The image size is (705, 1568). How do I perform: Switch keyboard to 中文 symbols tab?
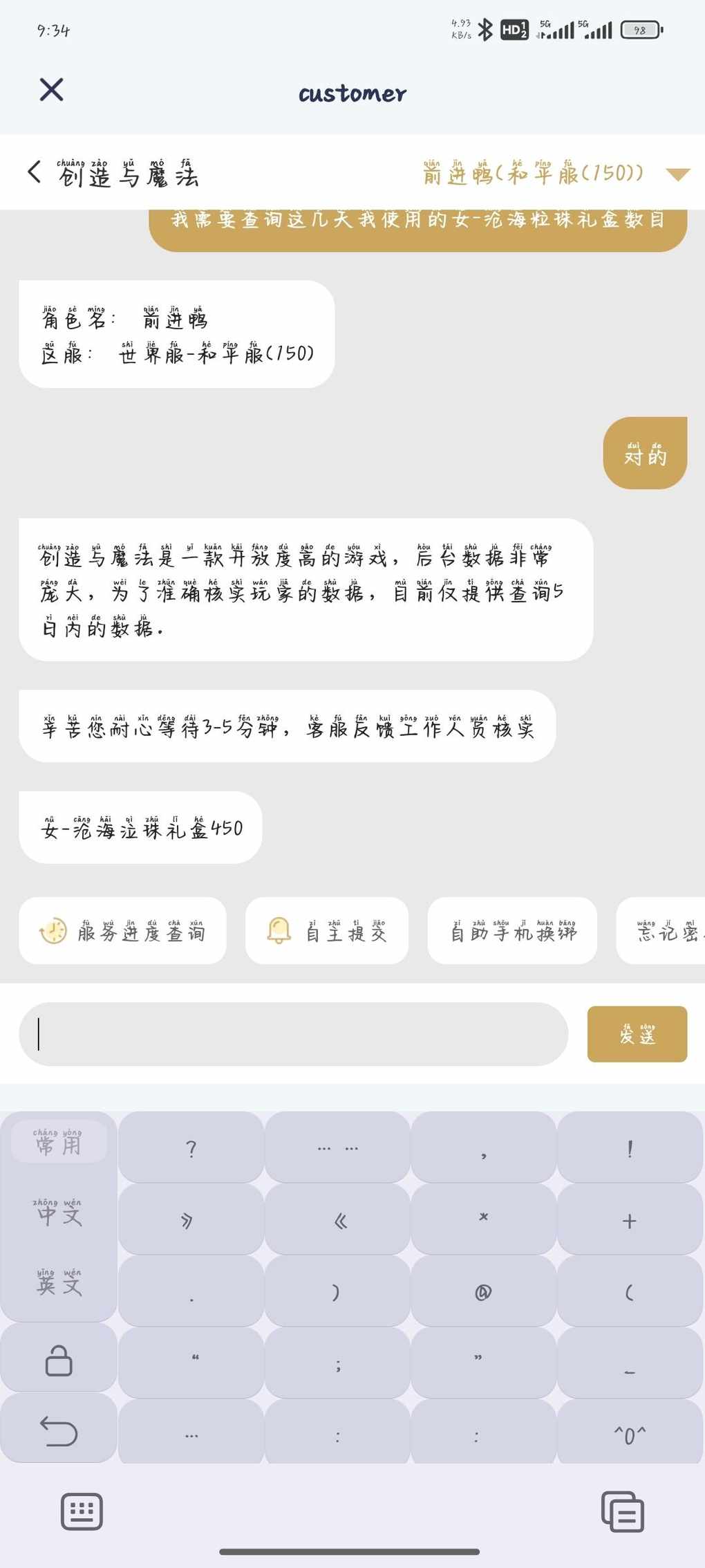59,1212
